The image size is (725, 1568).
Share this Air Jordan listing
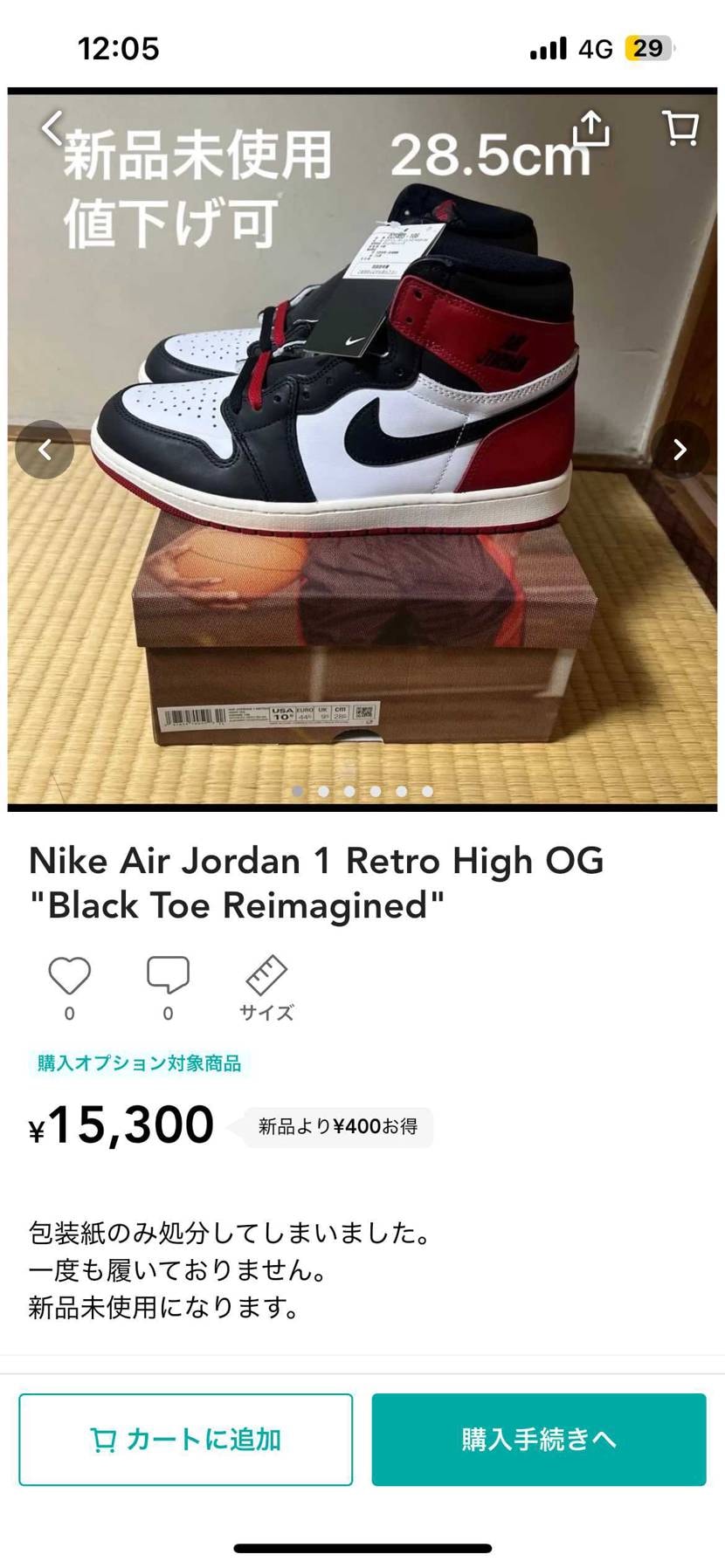pyautogui.click(x=592, y=127)
